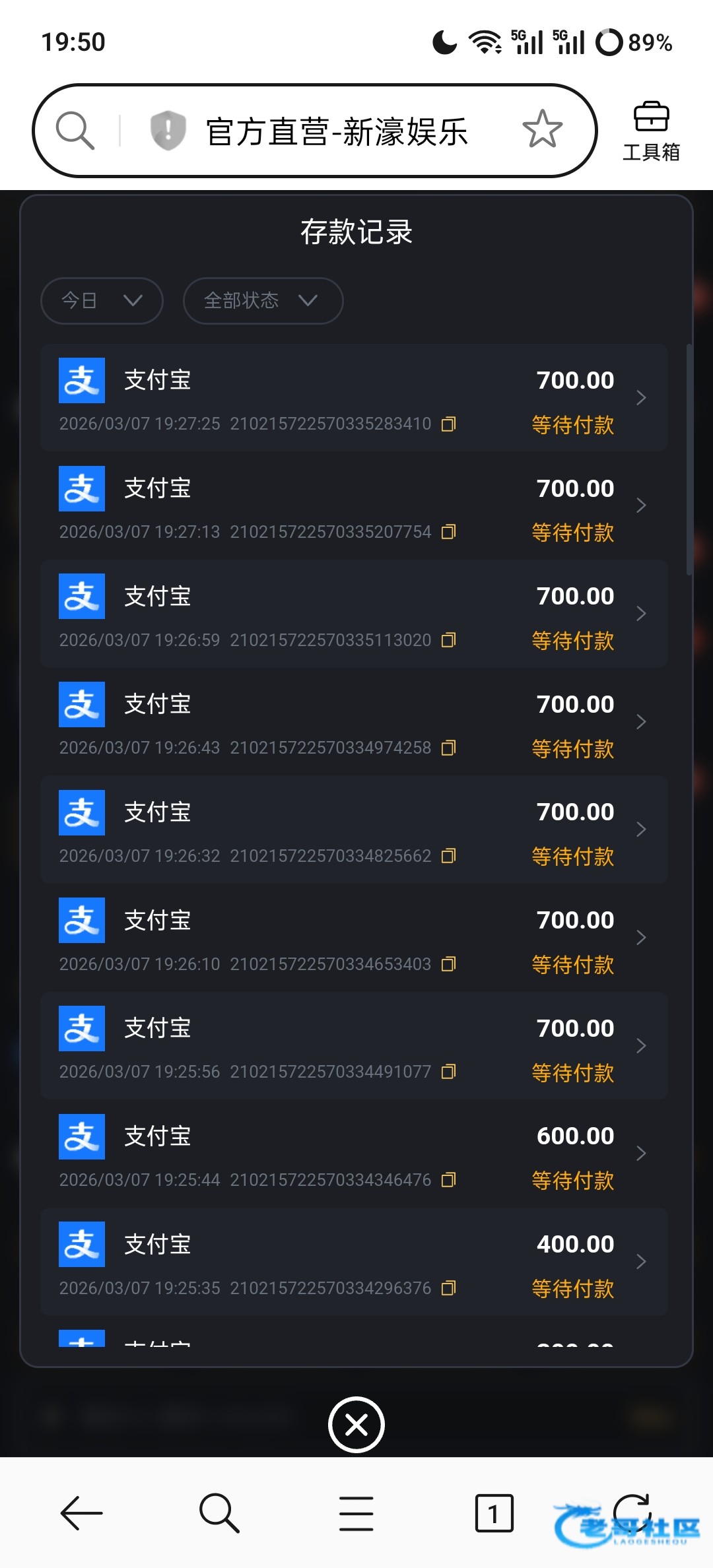Tap the search icon in the address bar
This screenshot has width=713, height=1568.
click(75, 130)
